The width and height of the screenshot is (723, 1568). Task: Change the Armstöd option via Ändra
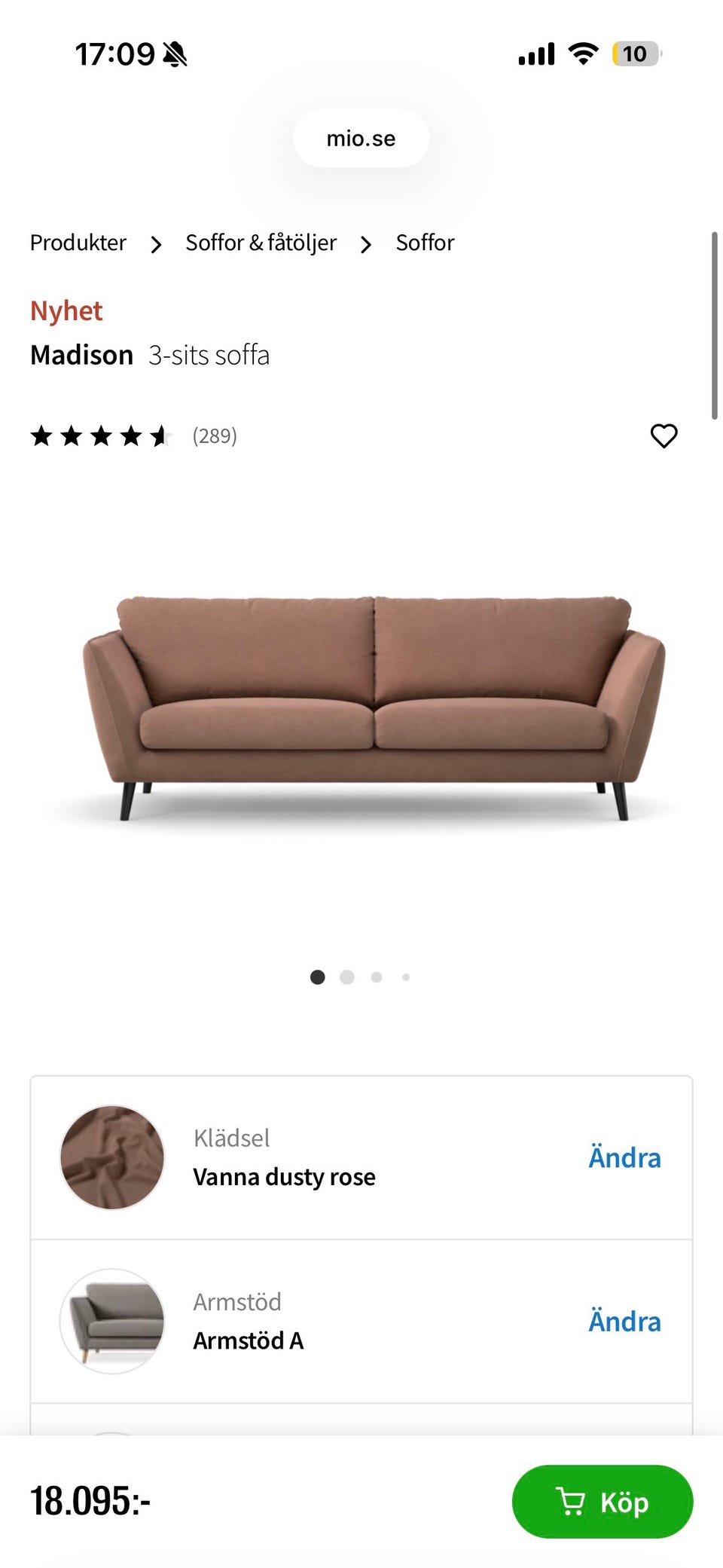(624, 1321)
